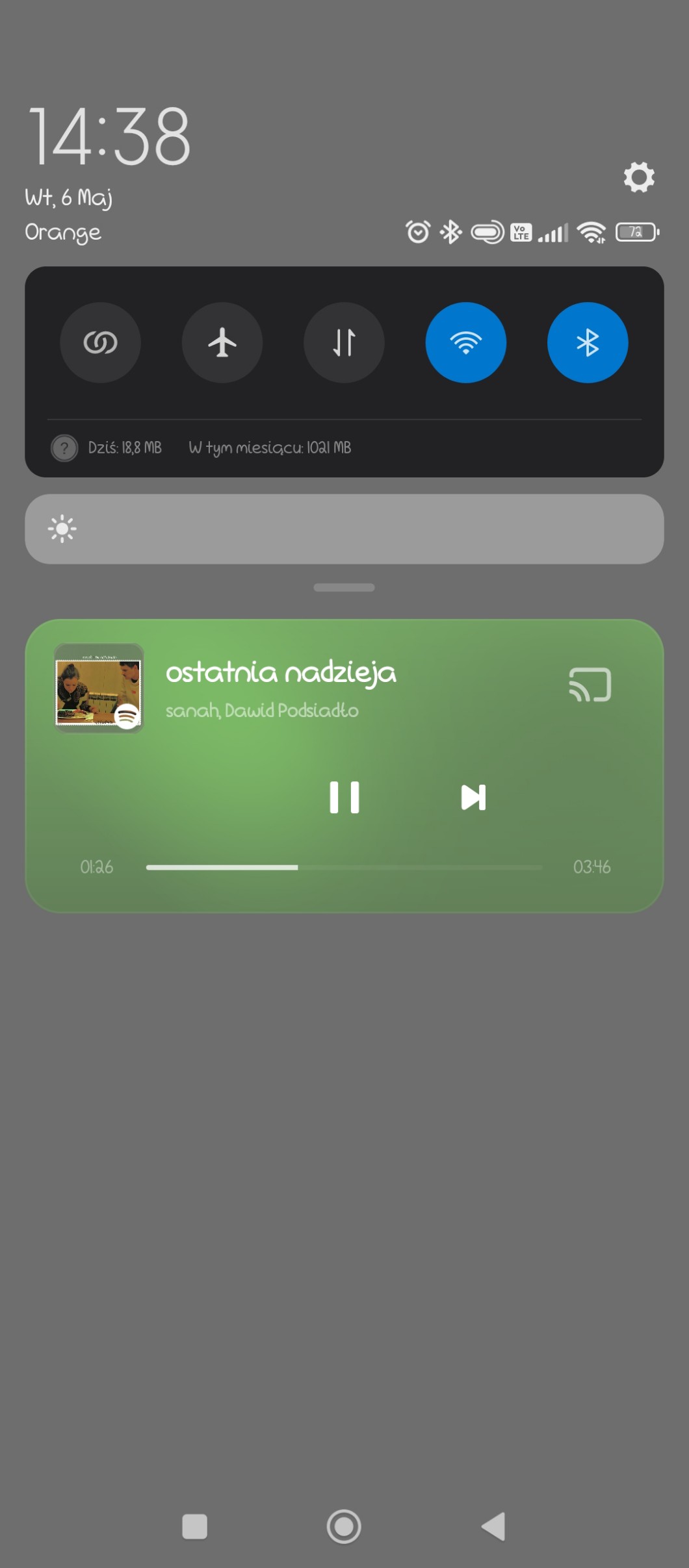Open cast device picker

pyautogui.click(x=590, y=685)
